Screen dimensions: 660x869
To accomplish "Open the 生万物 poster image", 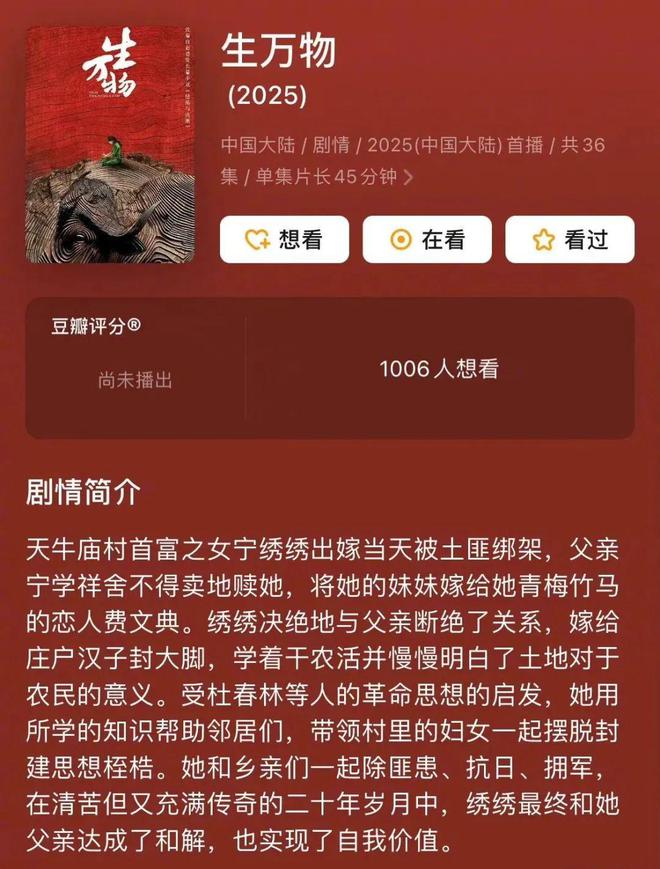I will (109, 145).
